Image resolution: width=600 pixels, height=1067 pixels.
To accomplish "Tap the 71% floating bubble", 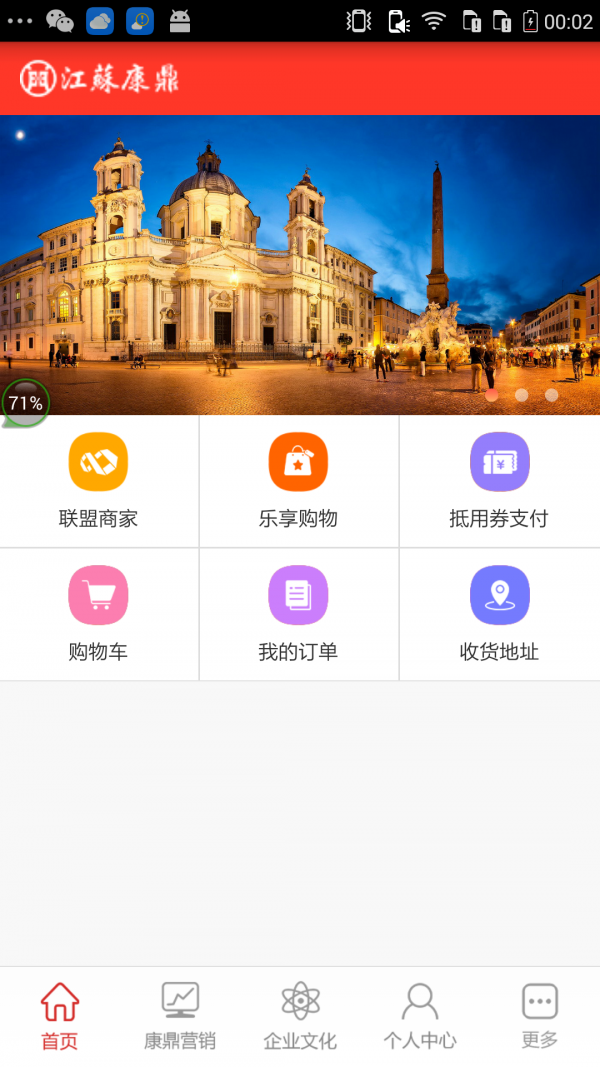I will [x=26, y=403].
